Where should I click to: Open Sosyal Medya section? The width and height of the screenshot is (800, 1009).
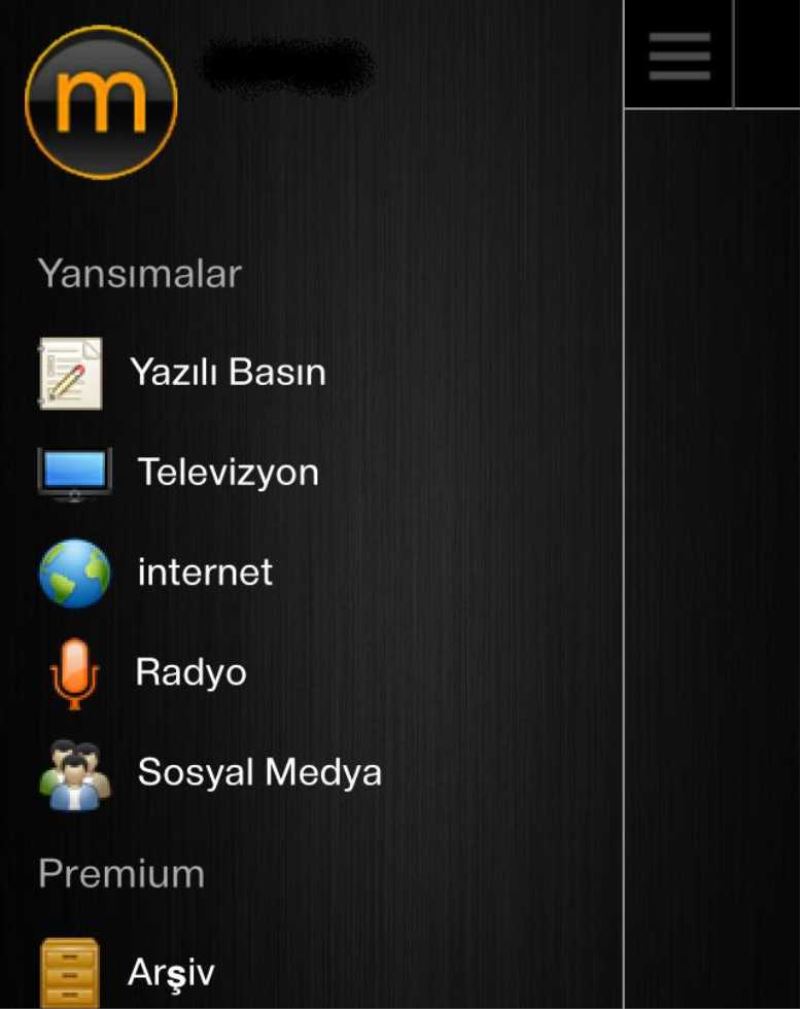[258, 772]
